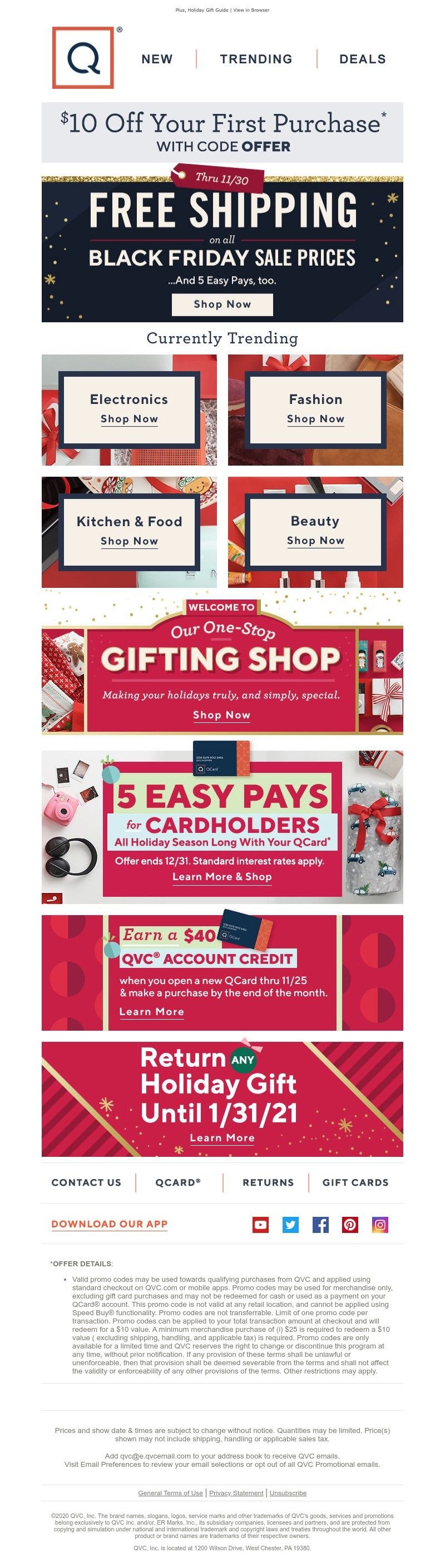
Task: Tap Shop Now on Free Shipping banner
Action: [x=222, y=304]
